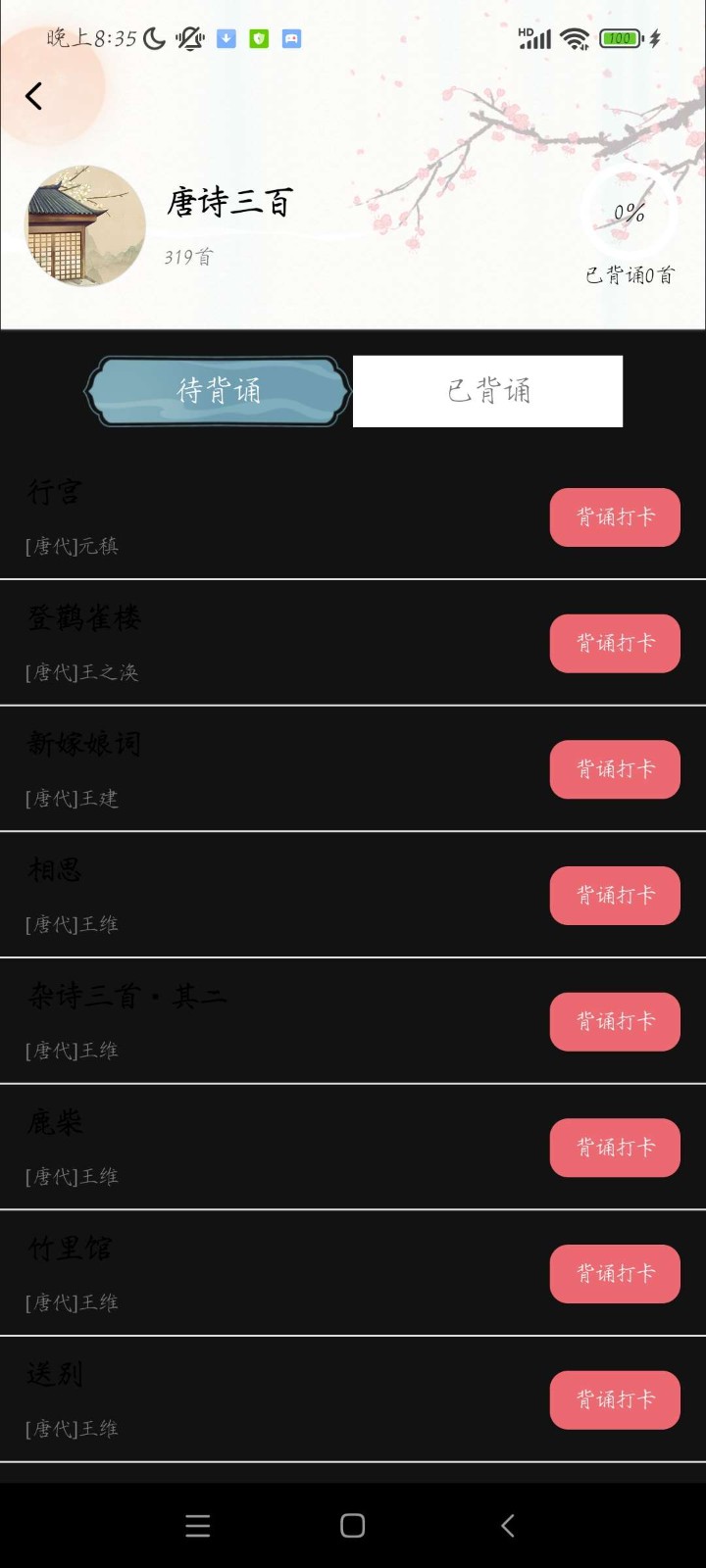The height and width of the screenshot is (1568, 706).
Task: Open the game assistant icon in status bar
Action: click(x=290, y=37)
